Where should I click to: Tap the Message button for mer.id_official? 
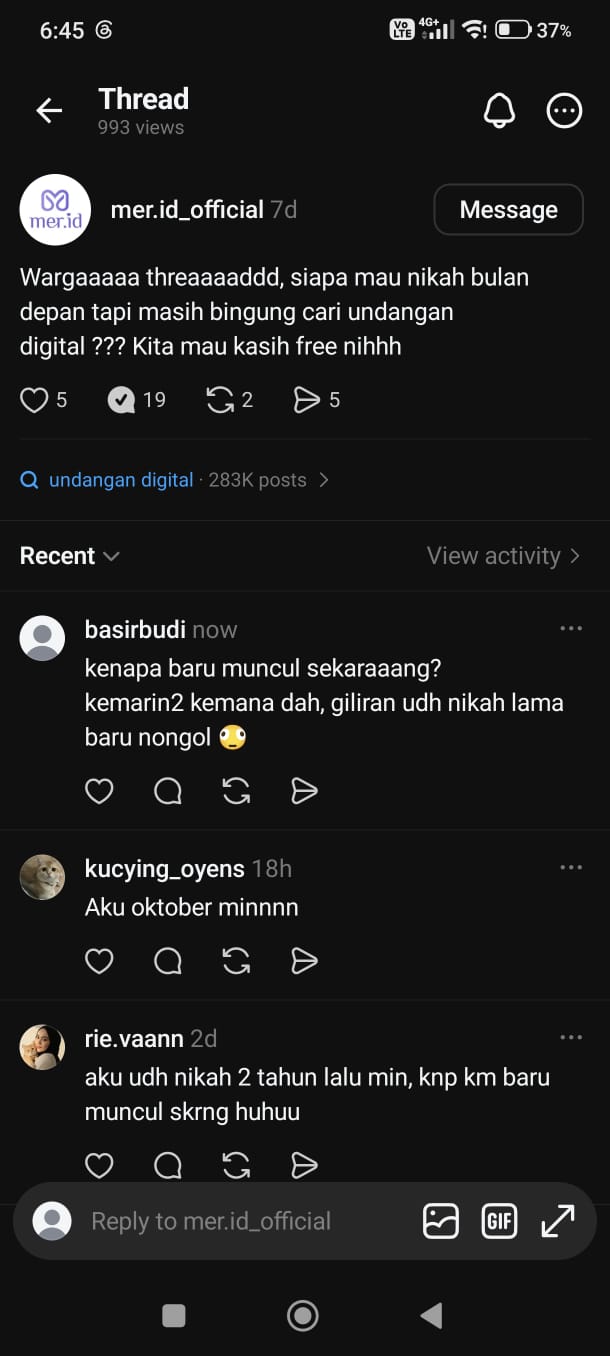508,210
